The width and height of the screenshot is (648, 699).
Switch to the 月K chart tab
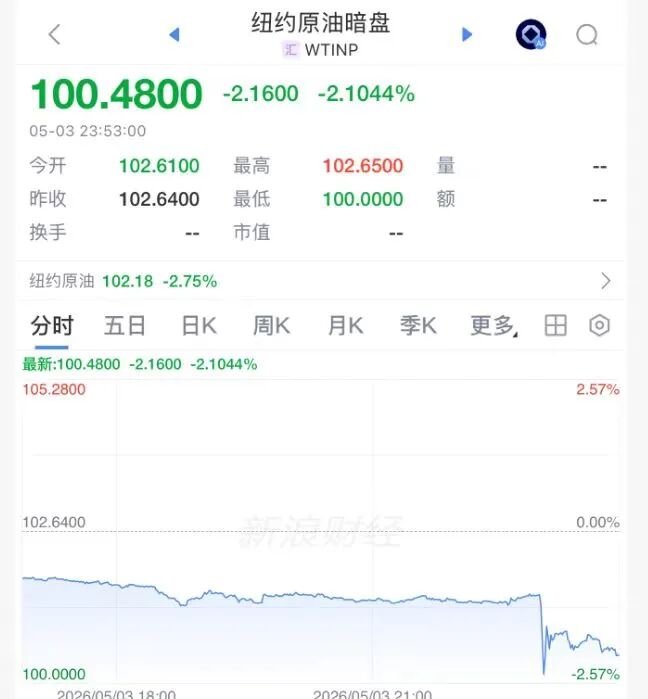coord(346,325)
